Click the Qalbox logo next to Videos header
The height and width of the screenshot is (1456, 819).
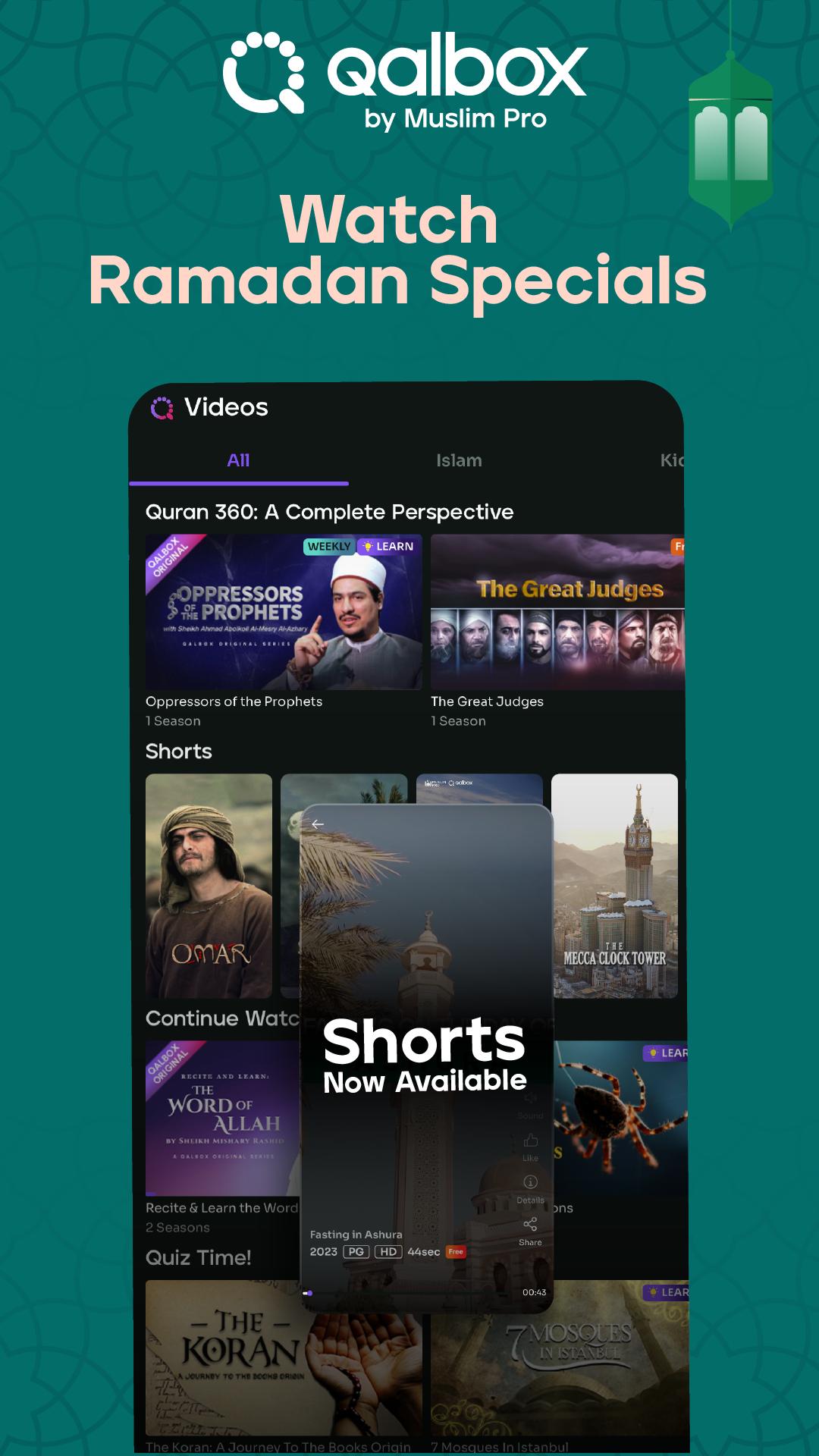[162, 407]
